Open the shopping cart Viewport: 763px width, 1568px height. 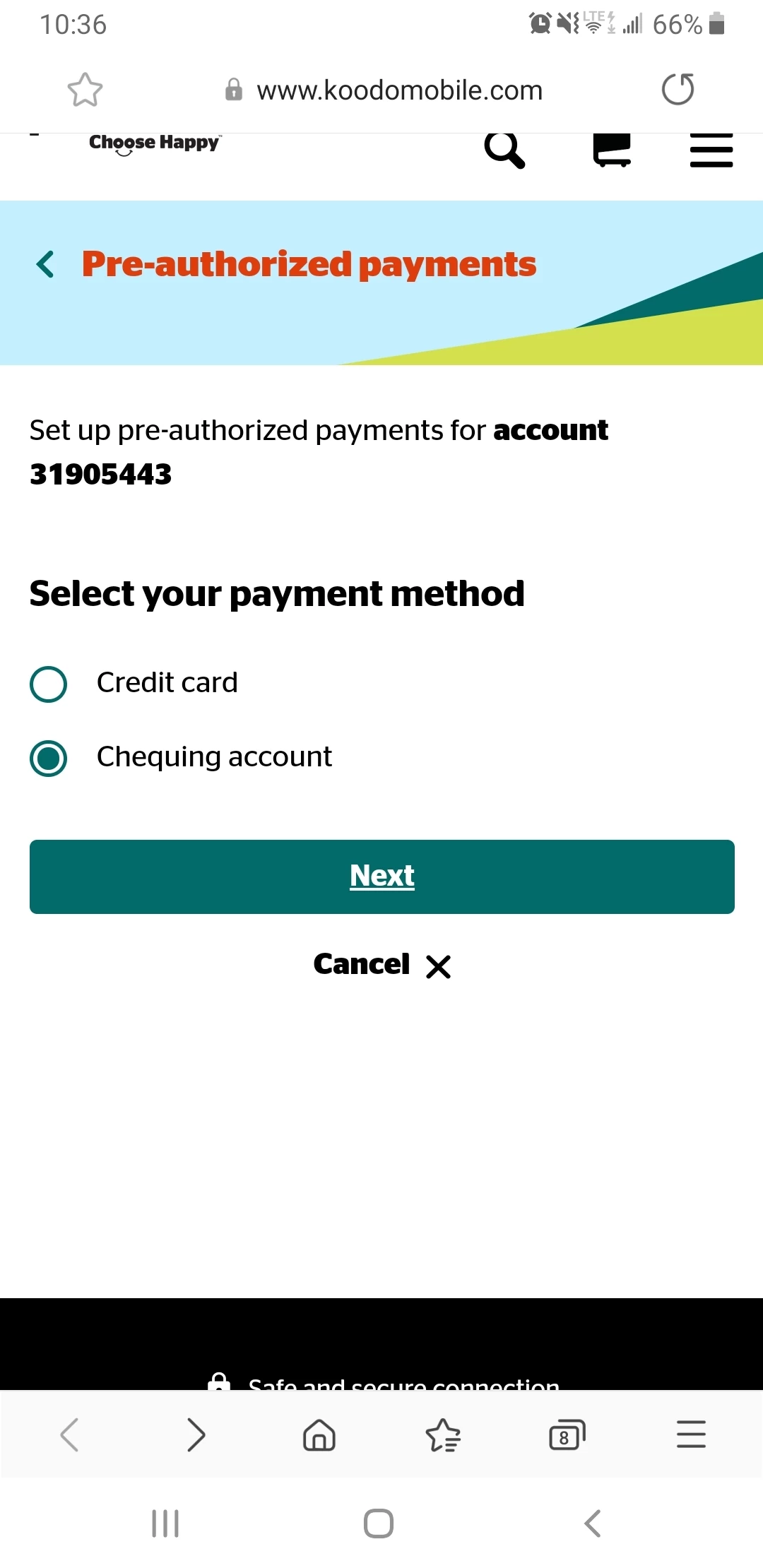[612, 150]
